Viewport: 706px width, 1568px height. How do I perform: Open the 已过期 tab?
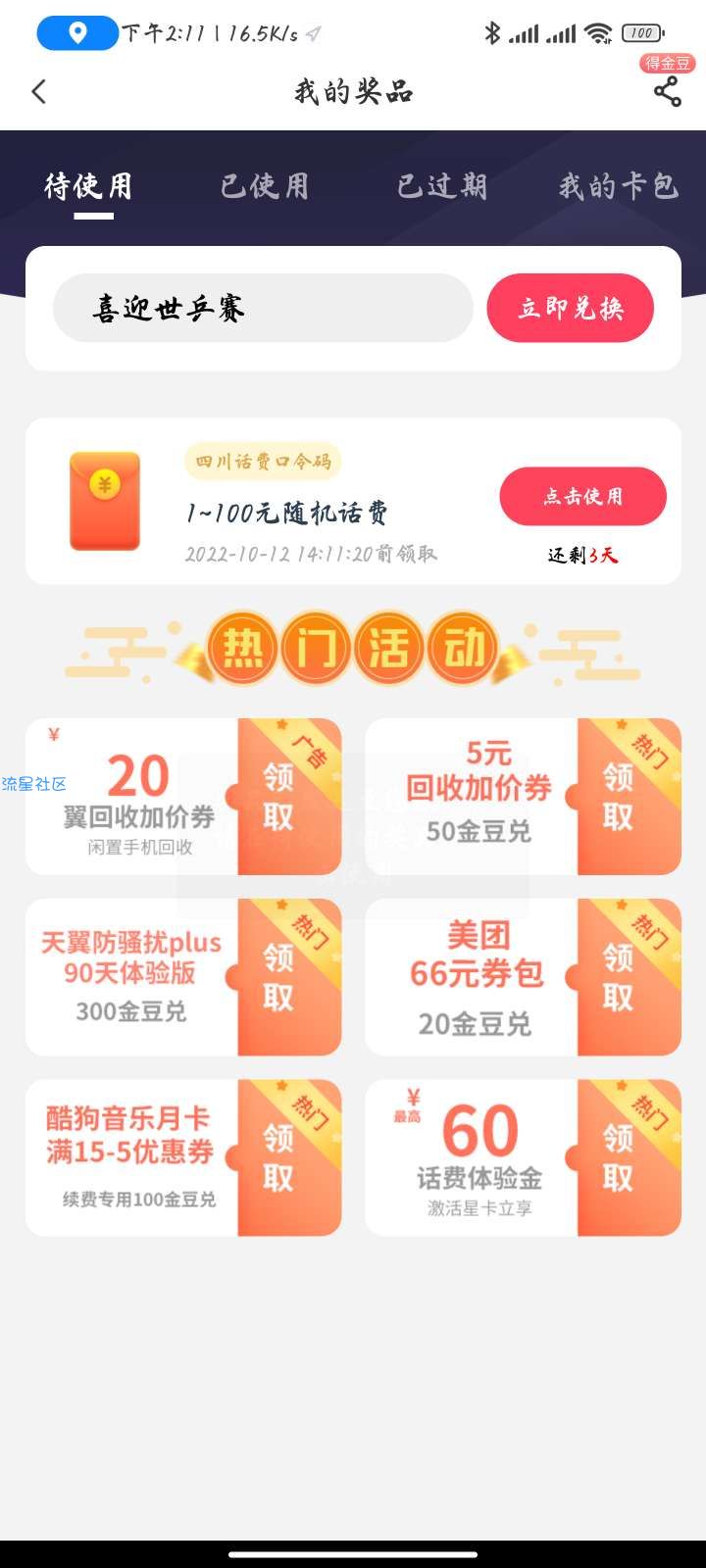click(x=441, y=186)
